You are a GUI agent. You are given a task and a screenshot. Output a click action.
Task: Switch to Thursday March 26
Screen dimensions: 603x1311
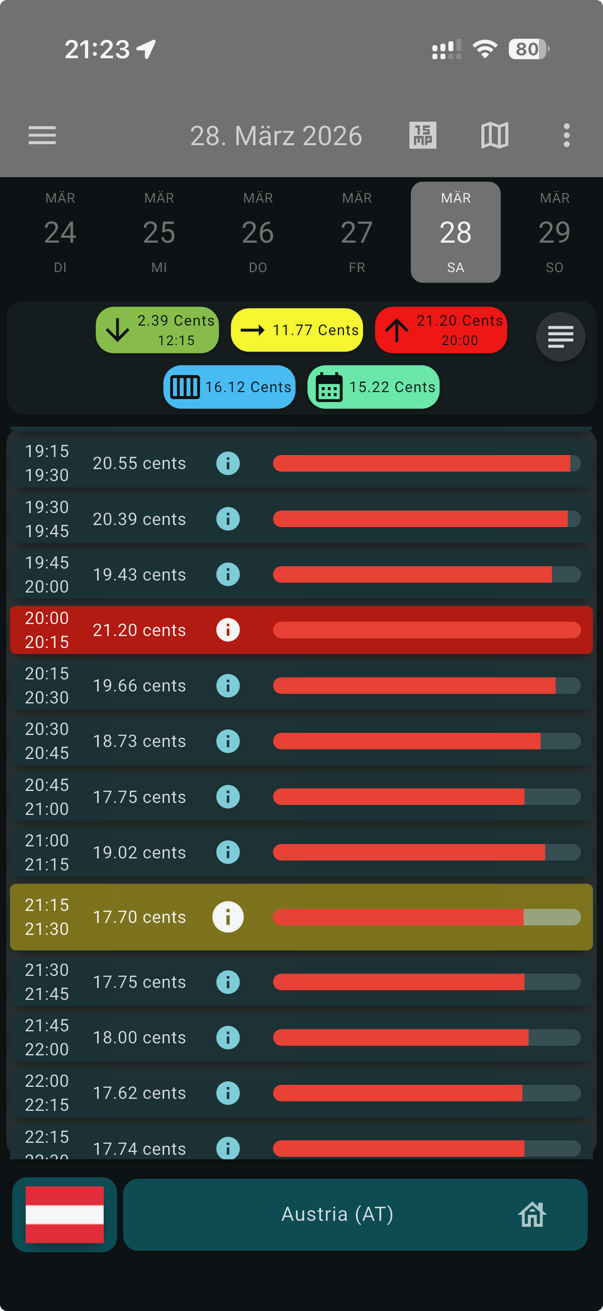point(257,232)
